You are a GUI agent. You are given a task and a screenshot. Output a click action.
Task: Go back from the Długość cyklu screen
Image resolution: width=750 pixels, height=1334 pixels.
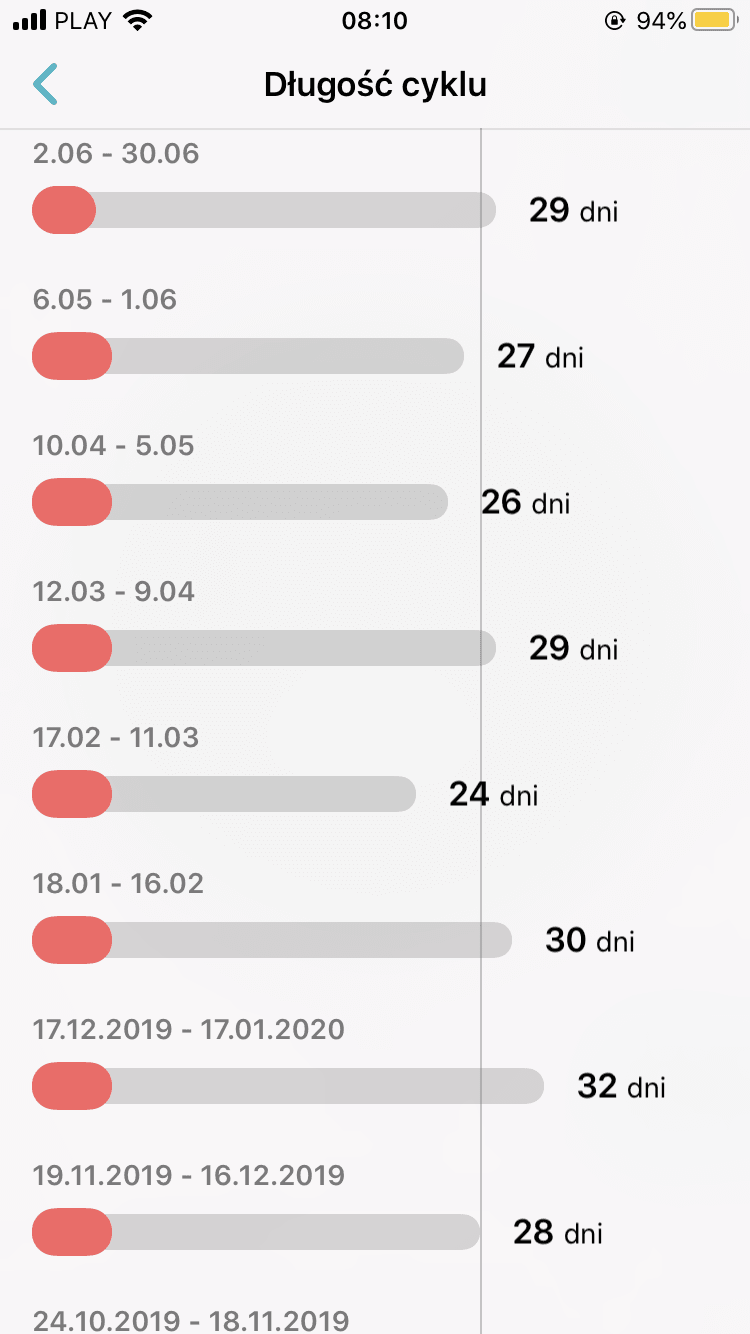pyautogui.click(x=46, y=85)
